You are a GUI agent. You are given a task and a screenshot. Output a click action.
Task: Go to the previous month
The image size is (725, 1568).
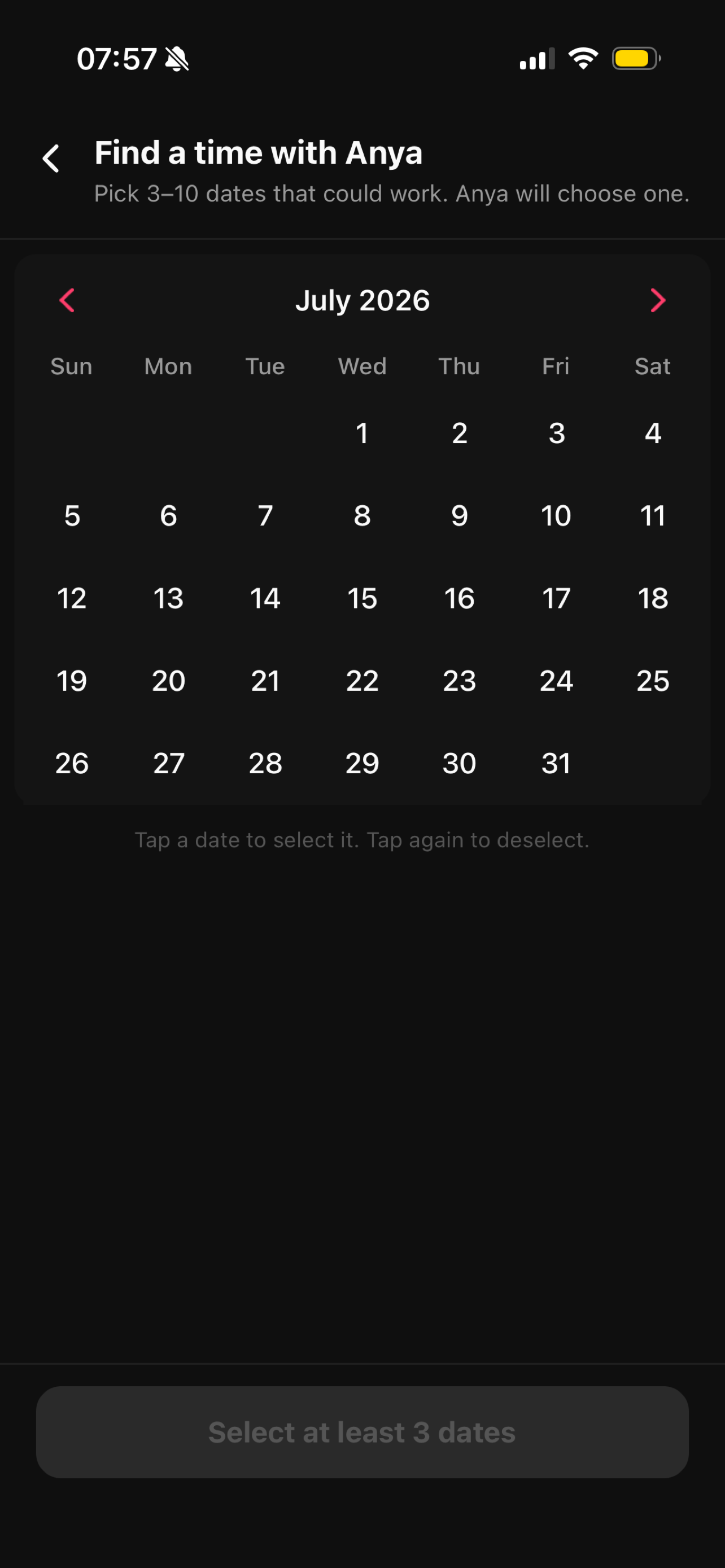[67, 301]
